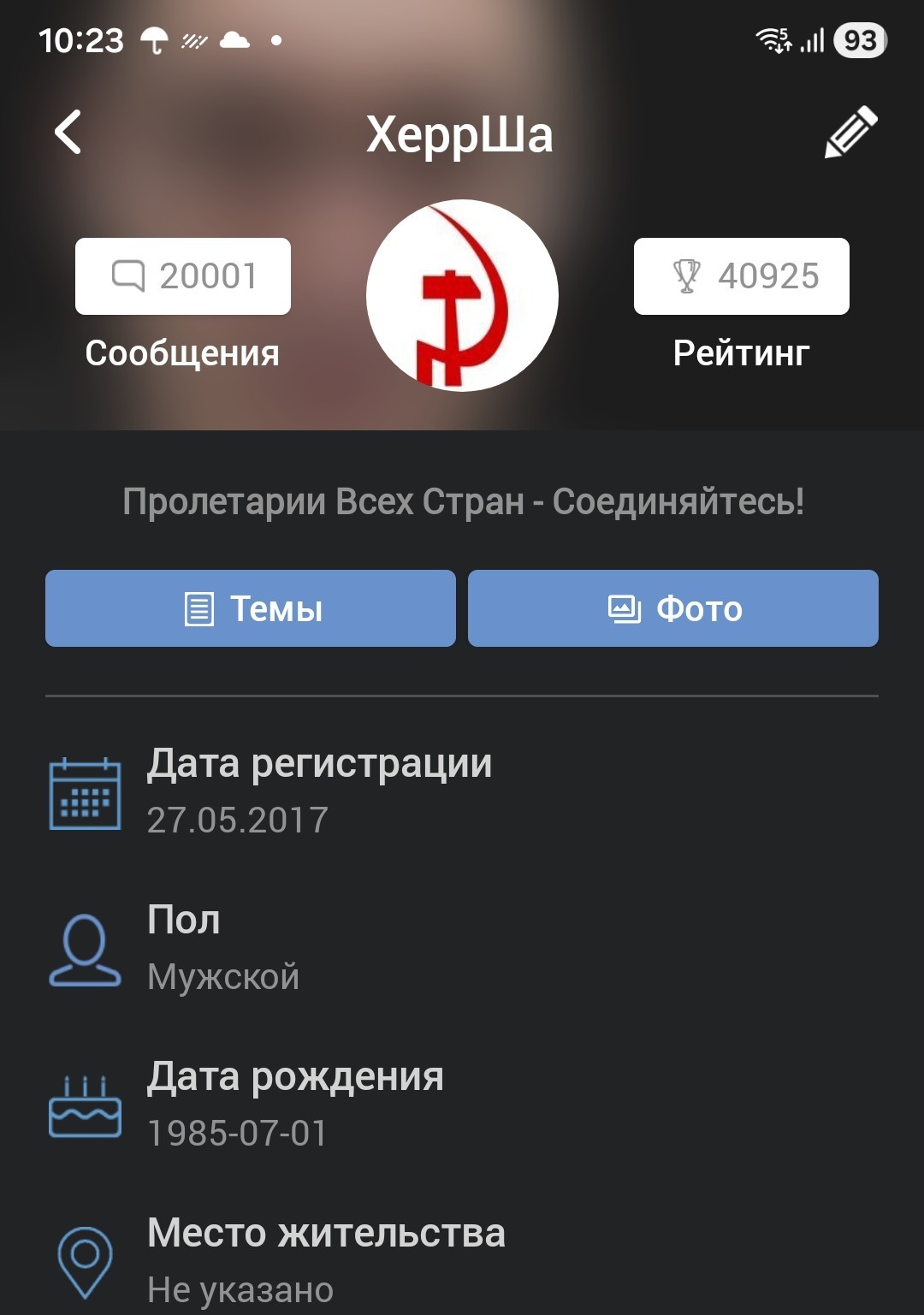Edit profile with the pencil icon
Viewport: 924px width, 1315px height.
851,132
